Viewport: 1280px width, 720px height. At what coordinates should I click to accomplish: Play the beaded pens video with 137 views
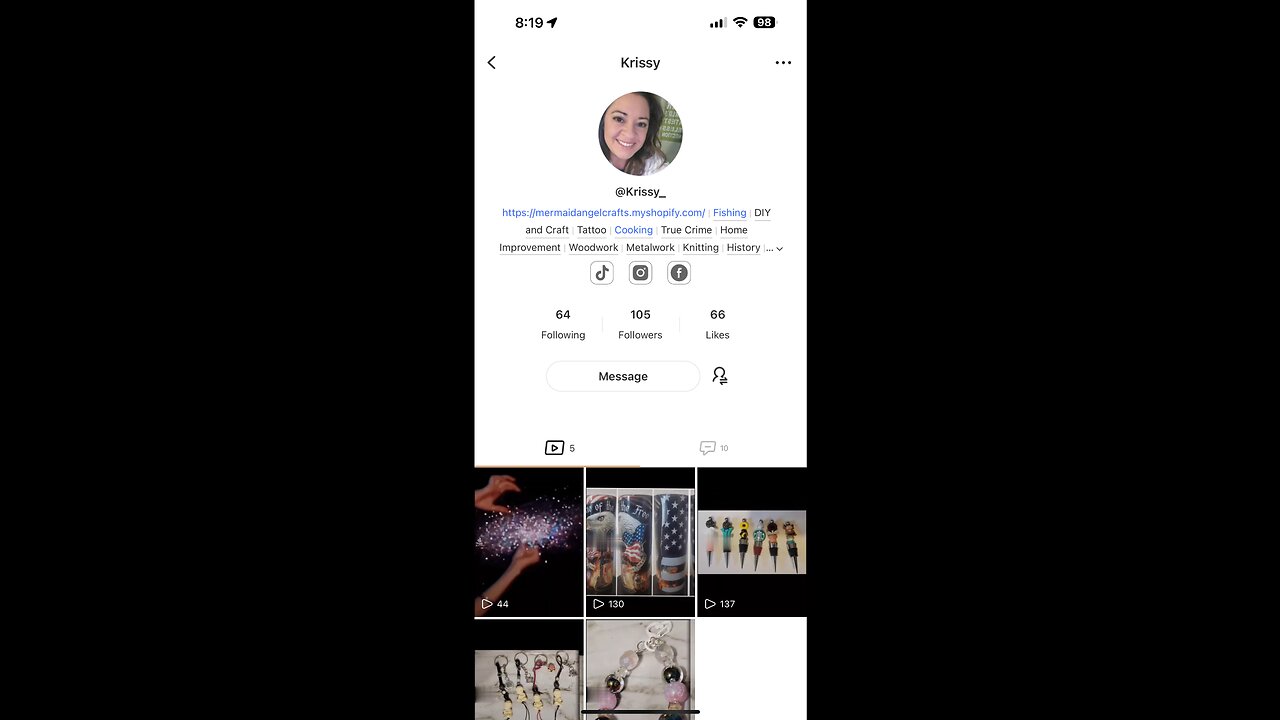pos(752,542)
